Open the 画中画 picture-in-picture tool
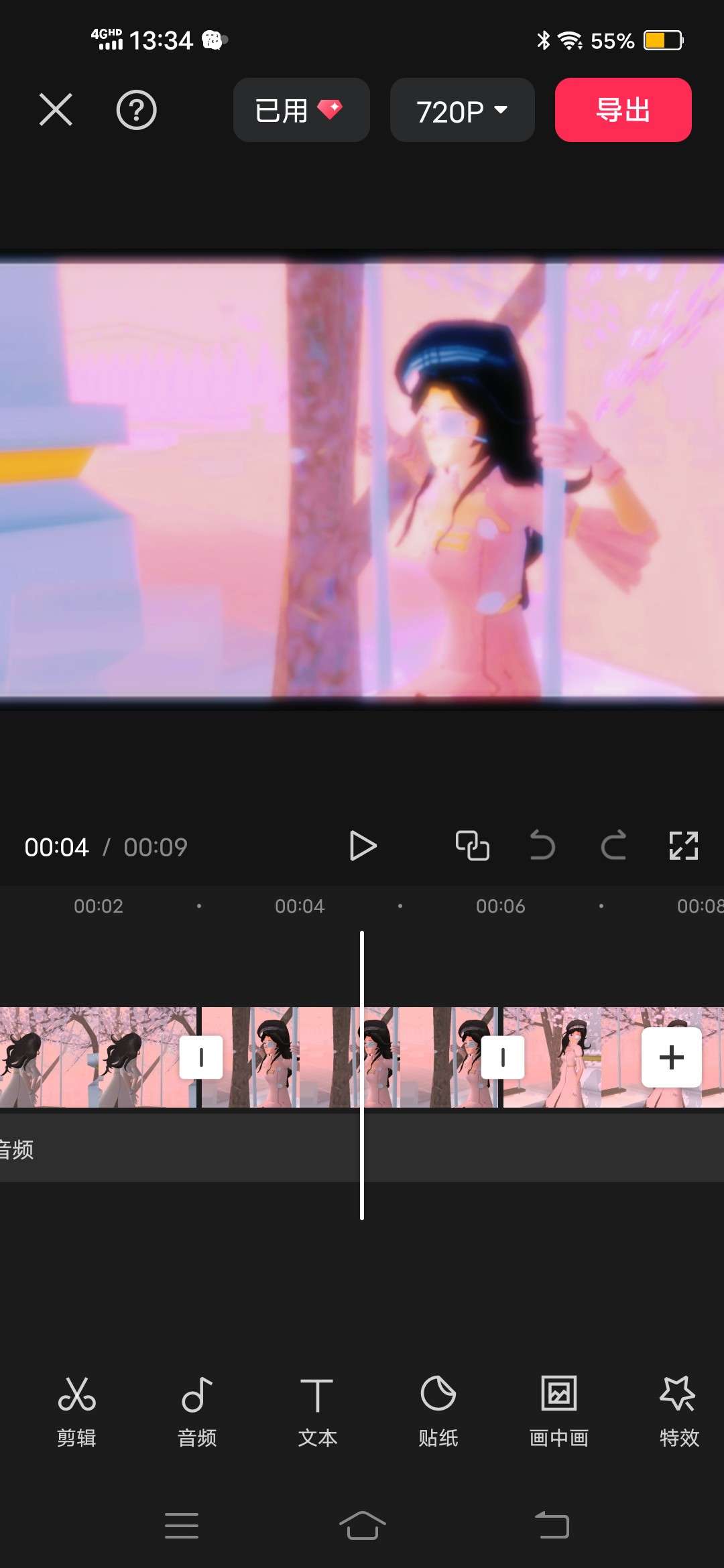 [558, 1411]
